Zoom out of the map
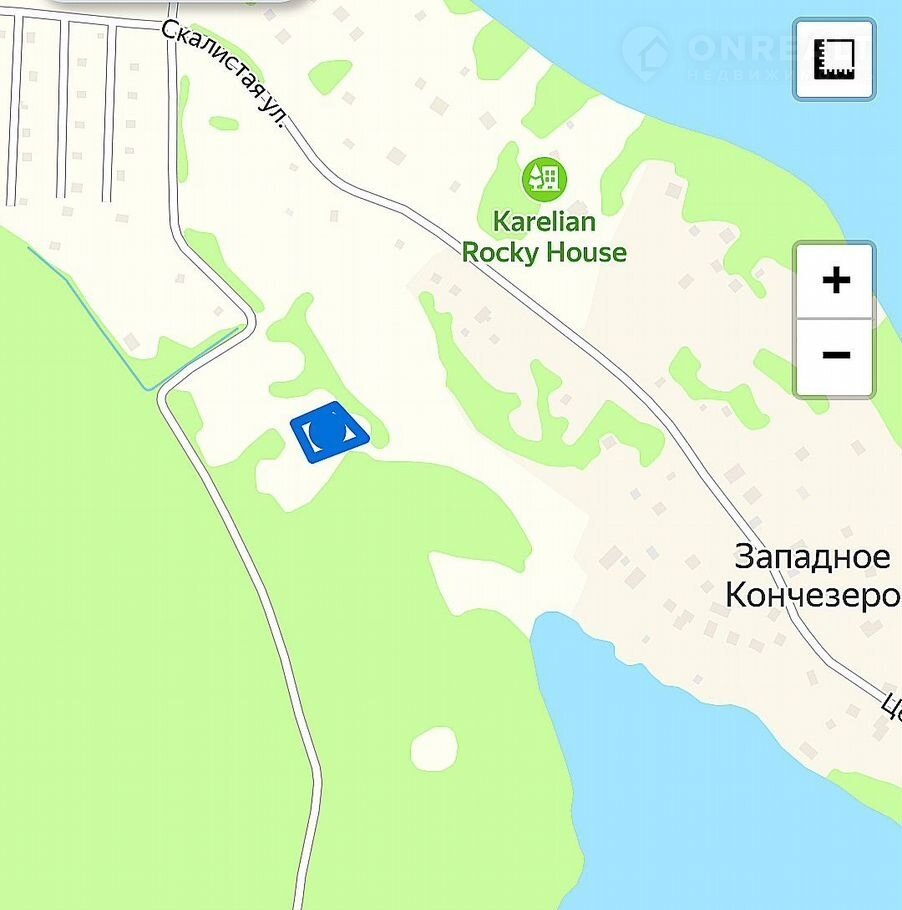 835,356
